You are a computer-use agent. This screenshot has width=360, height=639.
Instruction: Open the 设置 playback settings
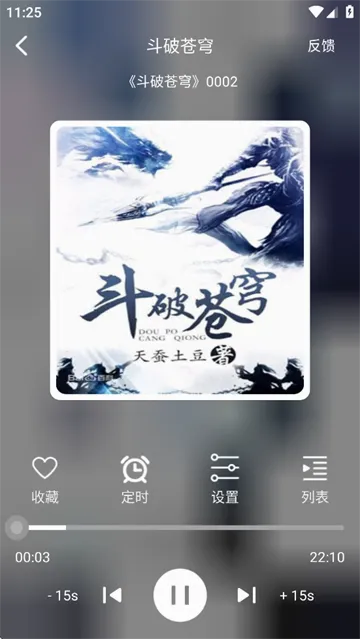click(x=225, y=480)
